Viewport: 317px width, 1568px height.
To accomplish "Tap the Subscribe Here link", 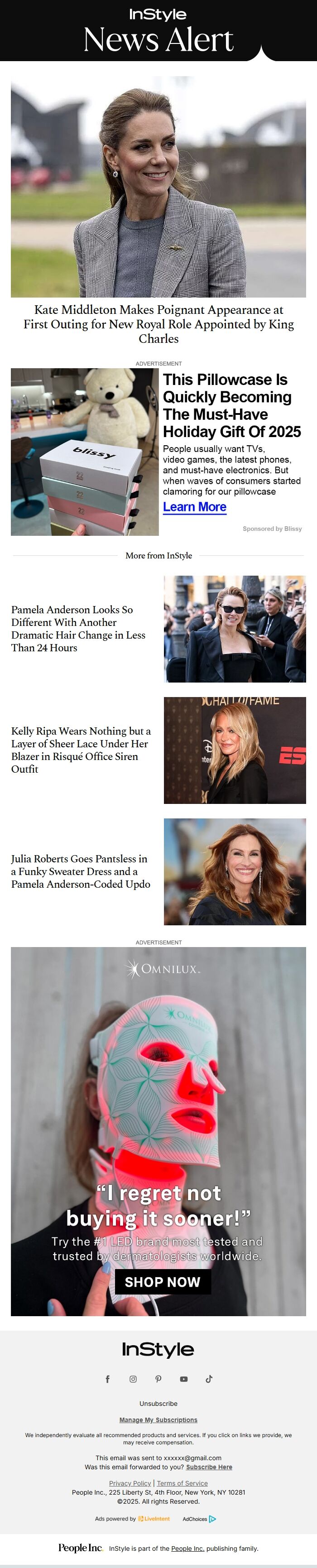I will click(x=209, y=1467).
